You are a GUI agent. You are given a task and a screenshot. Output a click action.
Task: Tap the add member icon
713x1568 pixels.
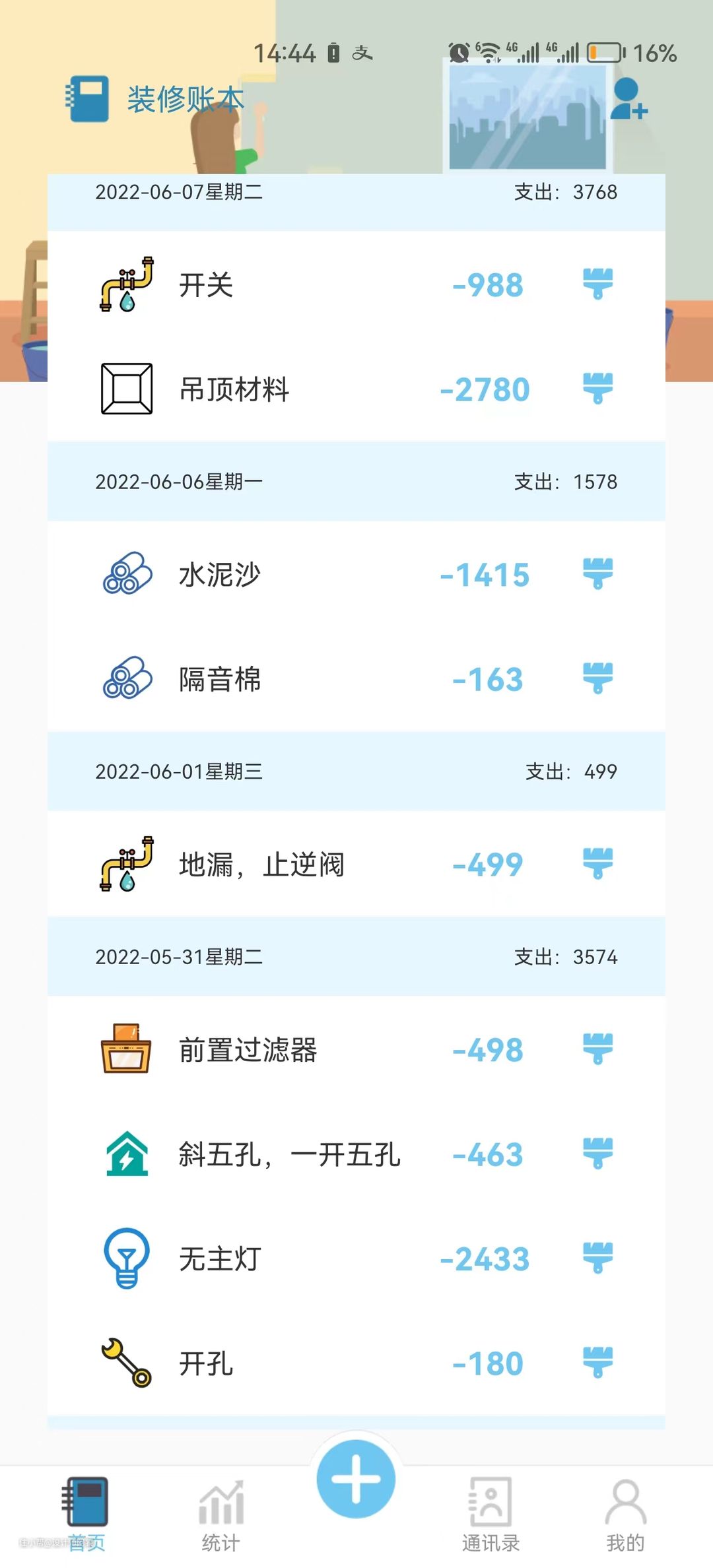tap(628, 99)
